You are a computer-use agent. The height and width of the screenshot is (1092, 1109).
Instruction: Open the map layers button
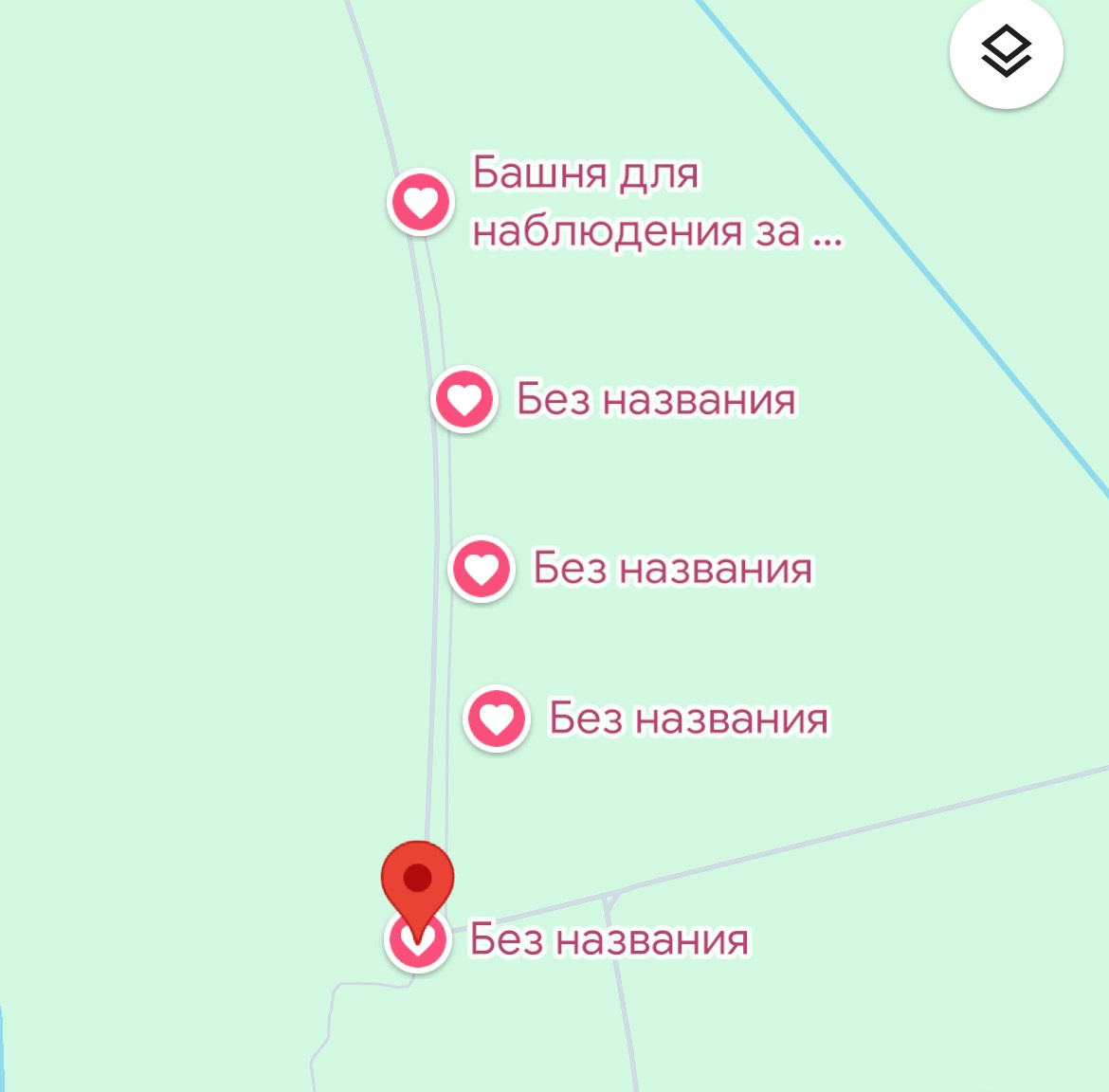tap(1006, 52)
